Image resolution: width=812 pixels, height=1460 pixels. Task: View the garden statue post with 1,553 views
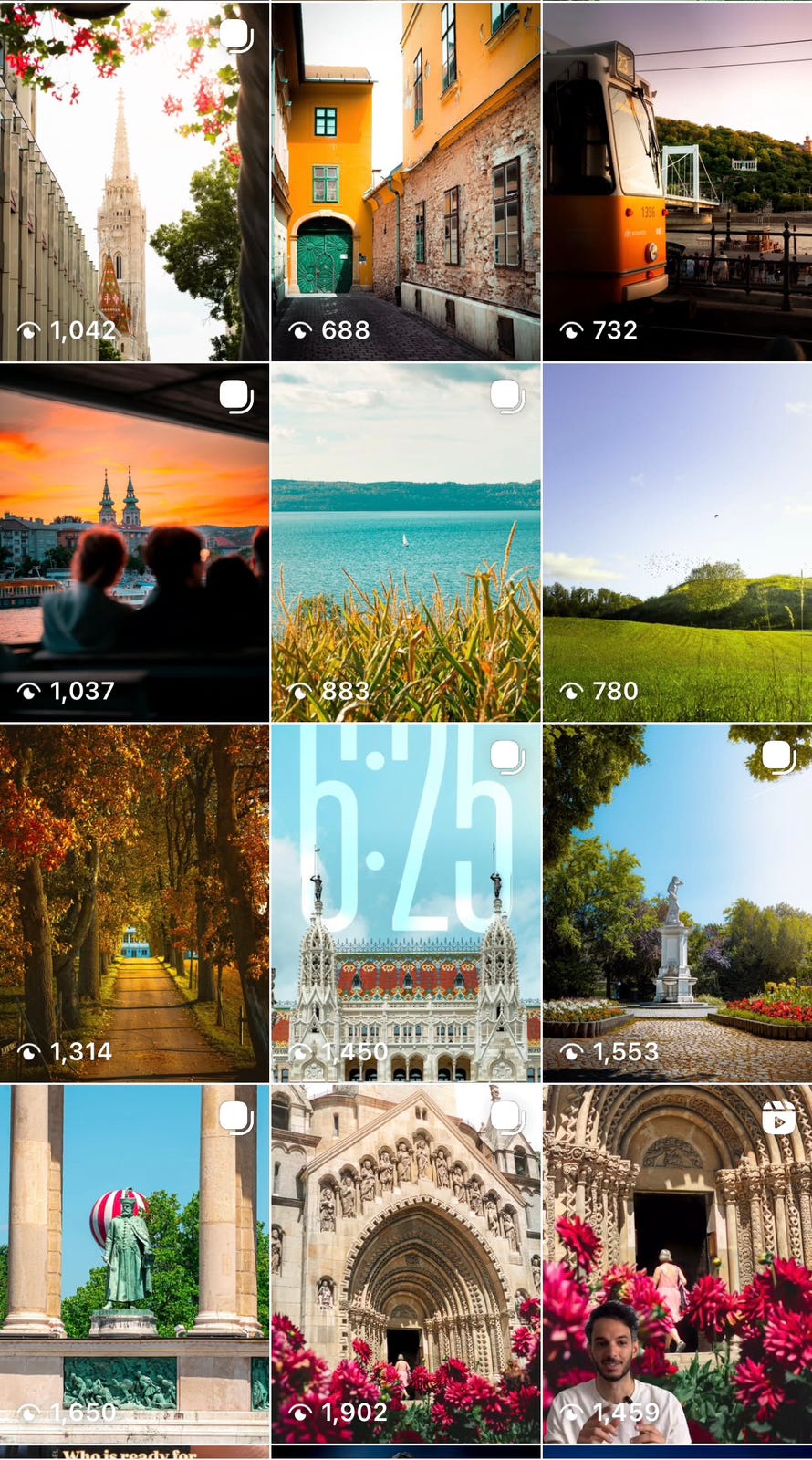(677, 902)
